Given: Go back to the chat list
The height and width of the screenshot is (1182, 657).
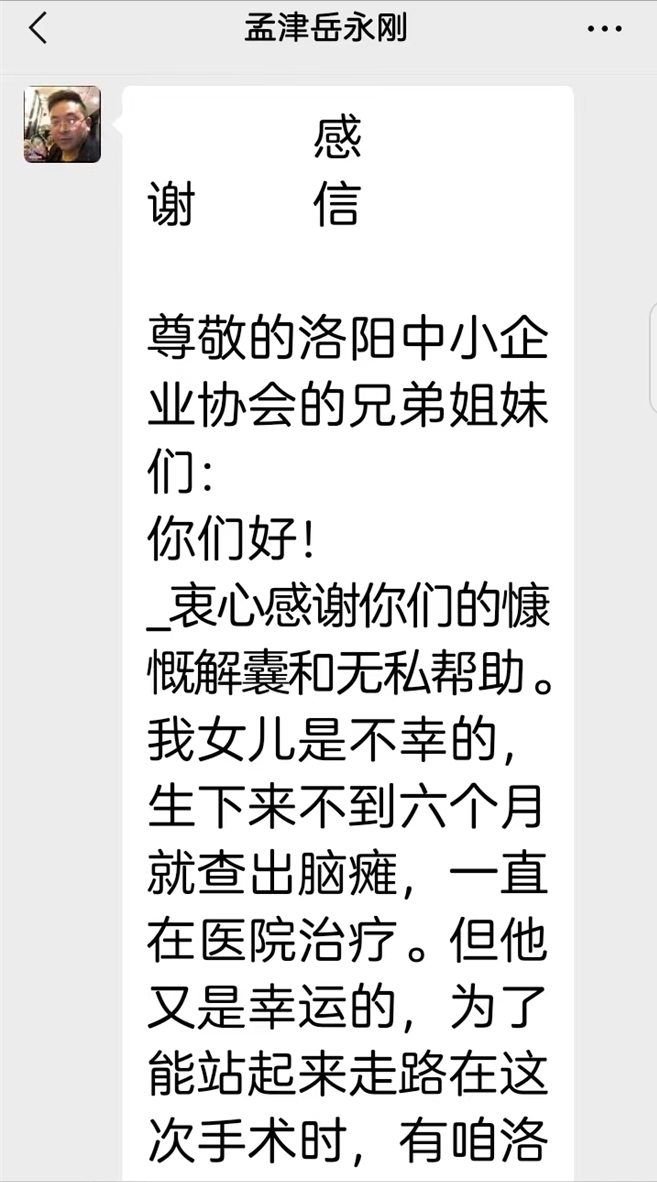Looking at the screenshot, I should pyautogui.click(x=37, y=29).
